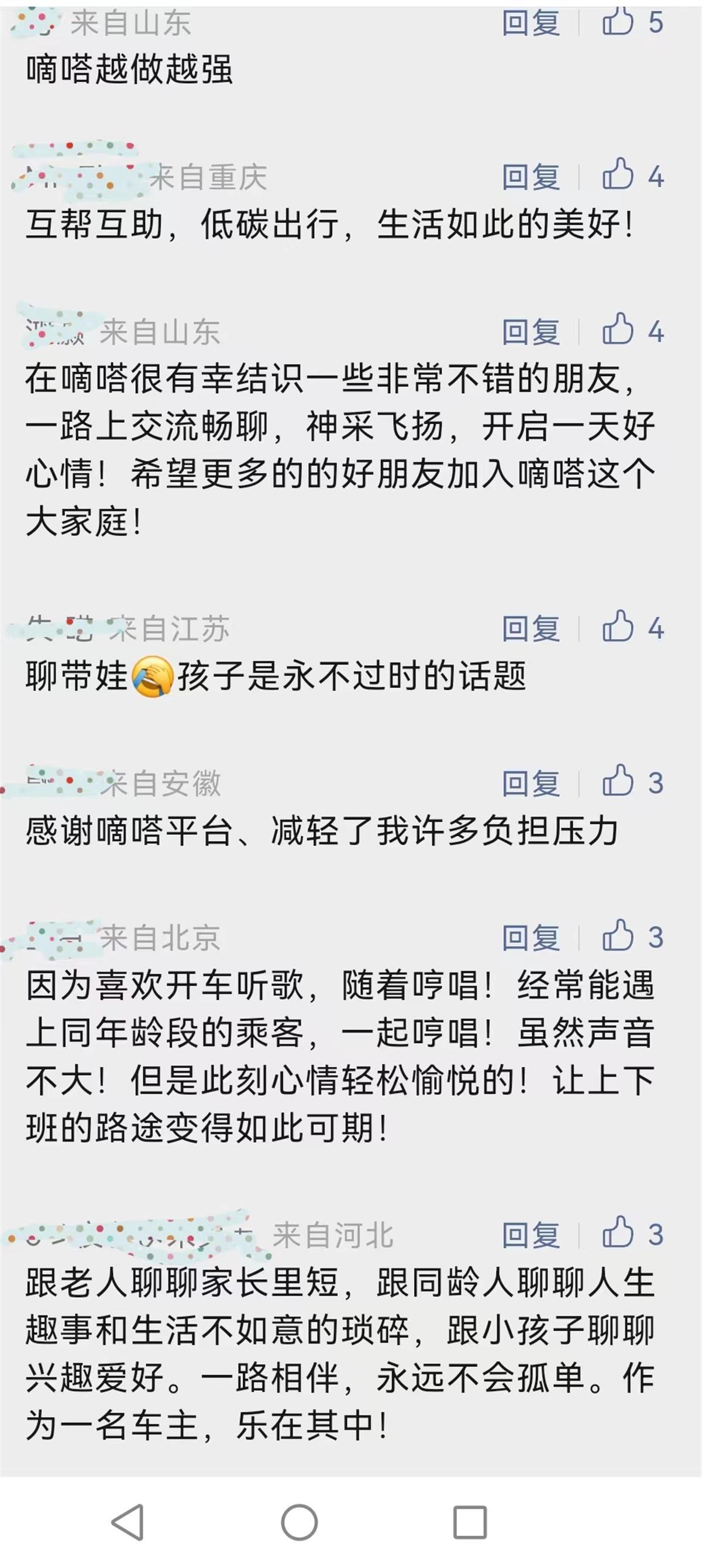Like the '互帮互助，低碳出行' comment
Image resolution: width=702 pixels, height=1568 pixels.
tap(618, 176)
